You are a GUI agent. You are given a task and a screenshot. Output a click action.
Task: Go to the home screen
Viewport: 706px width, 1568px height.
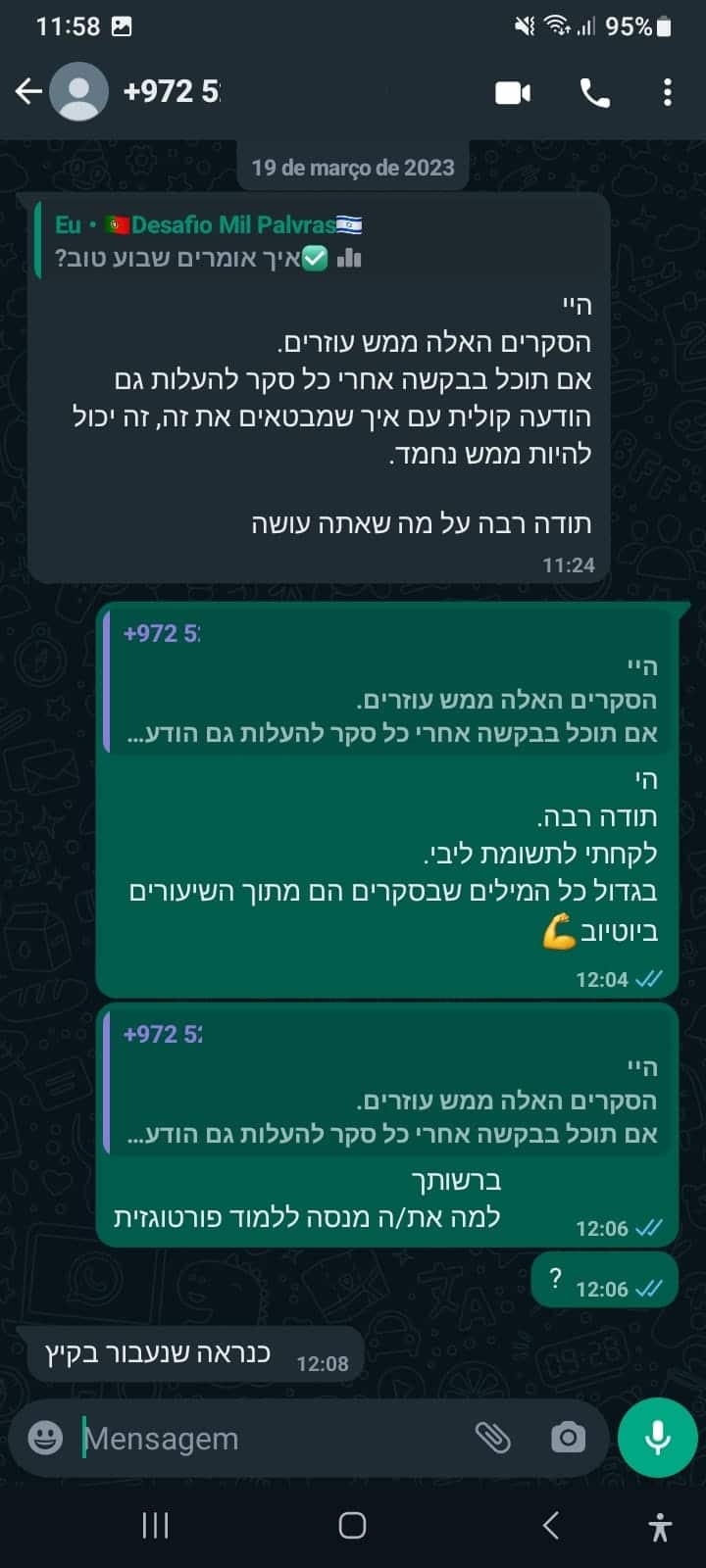coord(352,1525)
